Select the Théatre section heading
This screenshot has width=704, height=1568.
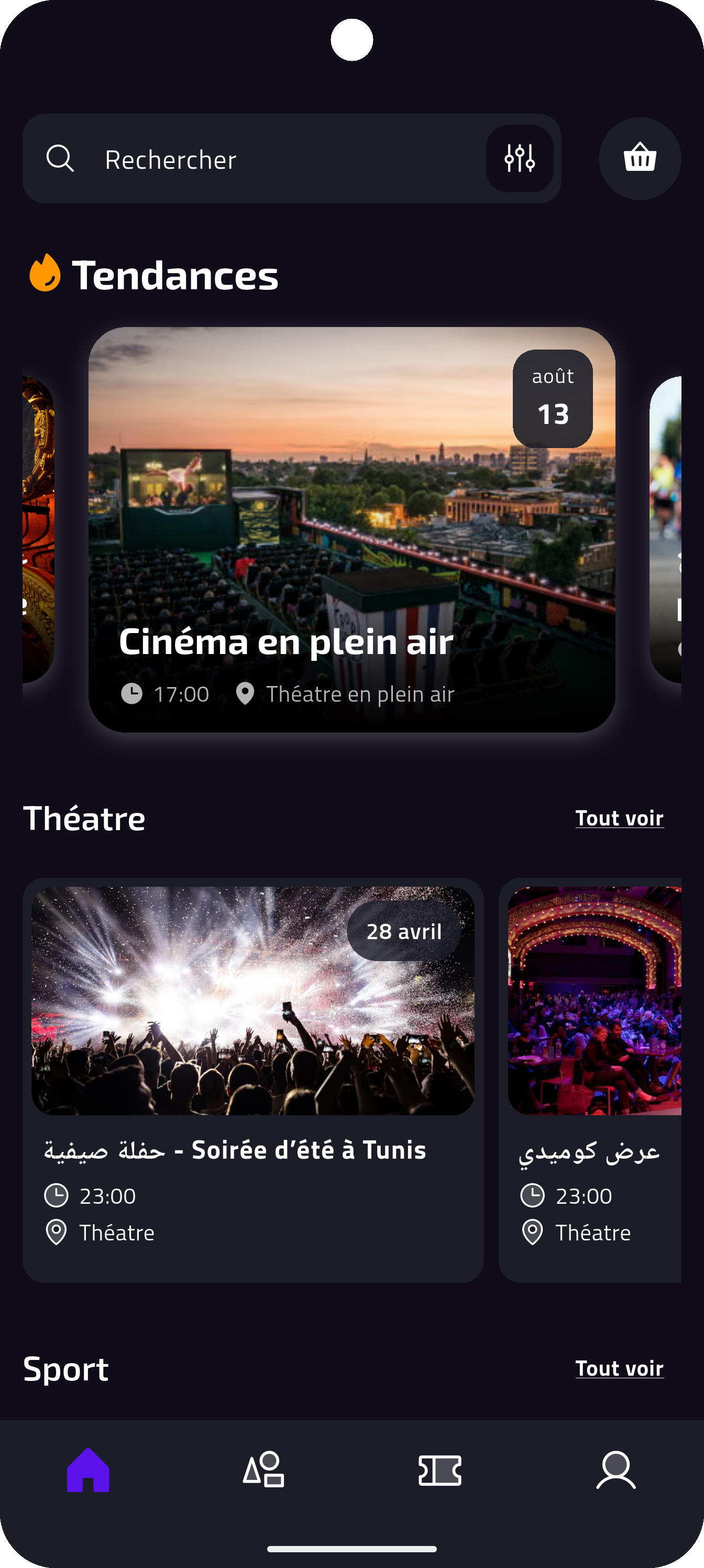coord(84,818)
